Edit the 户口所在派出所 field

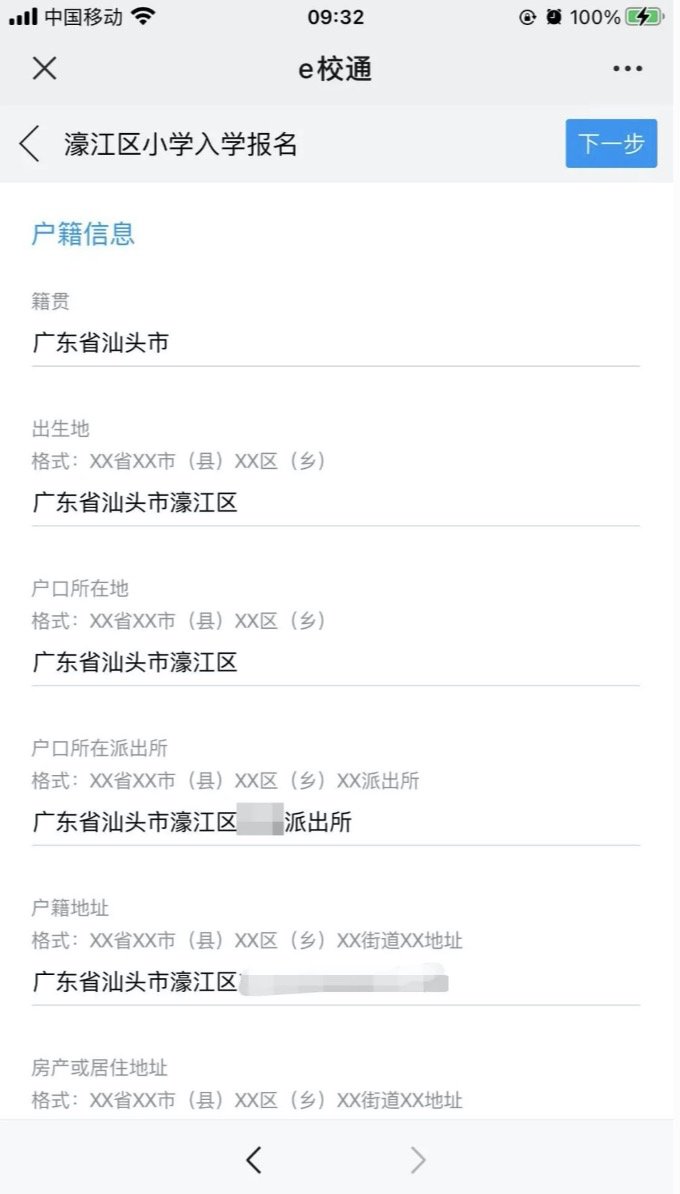(335, 822)
